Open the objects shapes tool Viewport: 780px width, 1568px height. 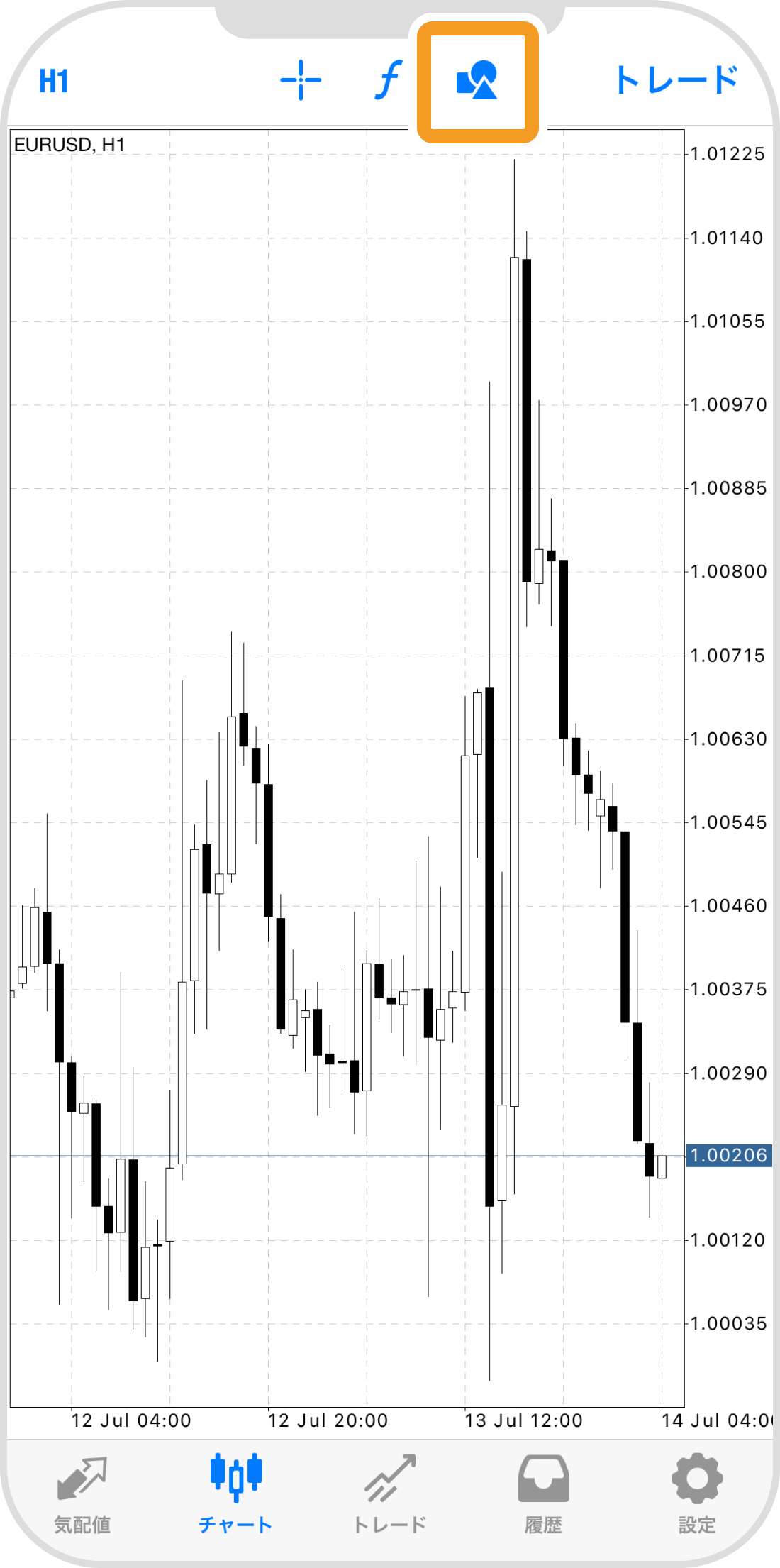[x=477, y=80]
